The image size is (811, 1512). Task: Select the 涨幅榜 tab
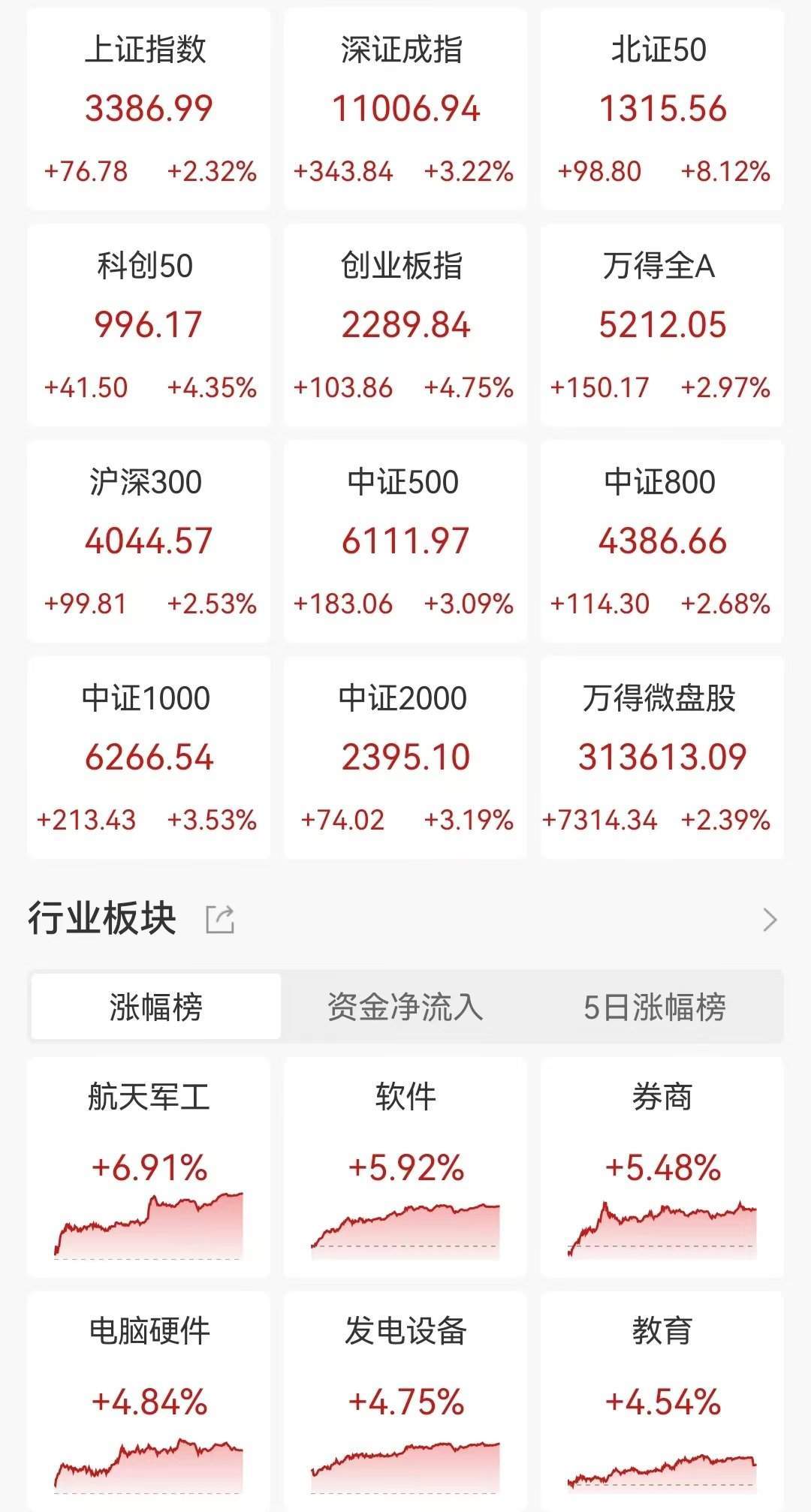coord(155,1007)
